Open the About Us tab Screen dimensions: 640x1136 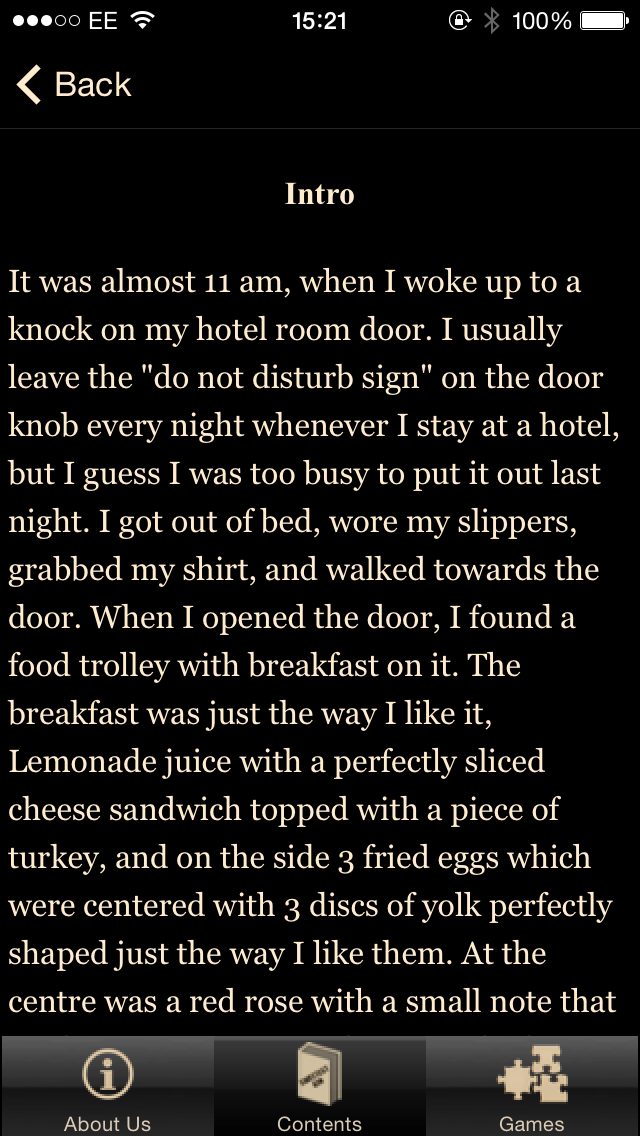tap(107, 1088)
